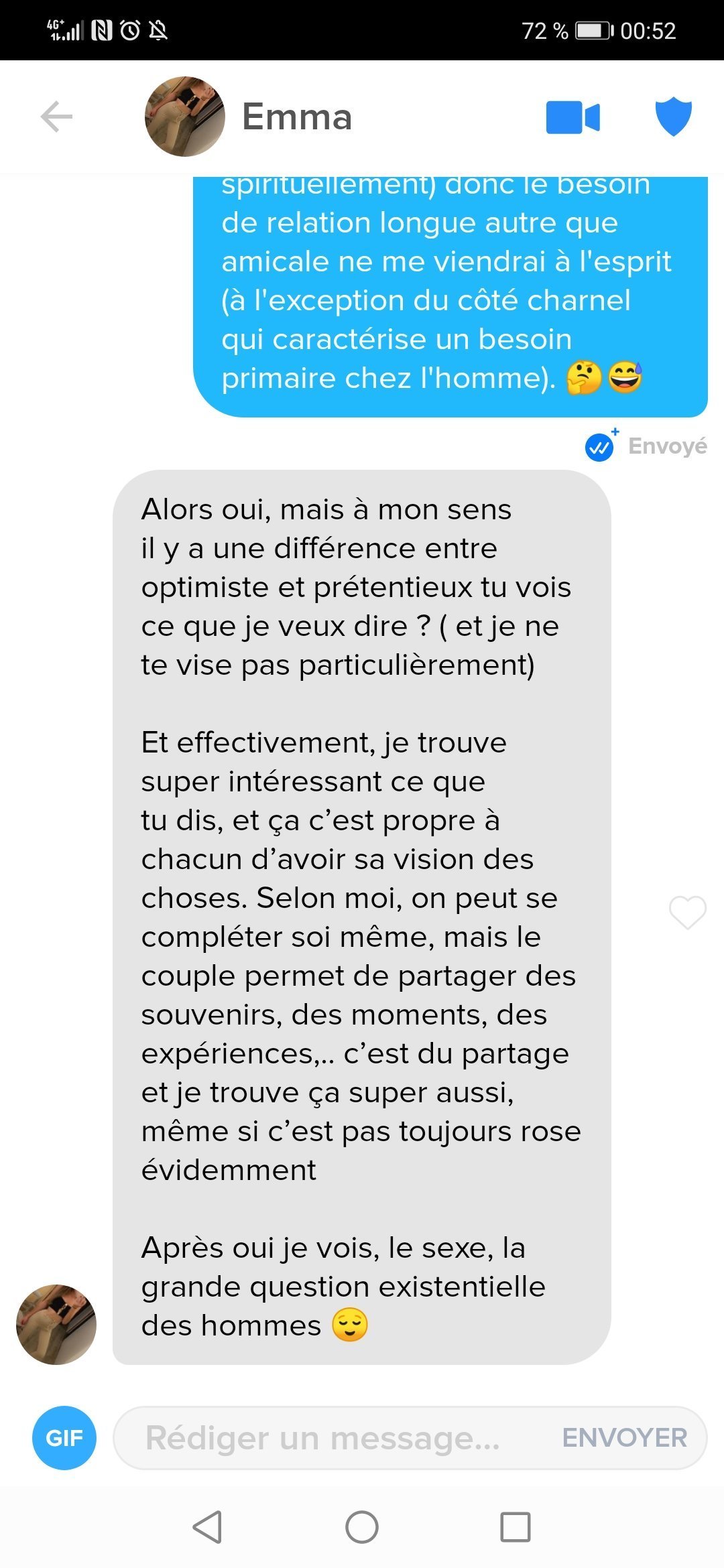Open recent apps from navigation bar
724x1568 pixels.
[516, 1527]
